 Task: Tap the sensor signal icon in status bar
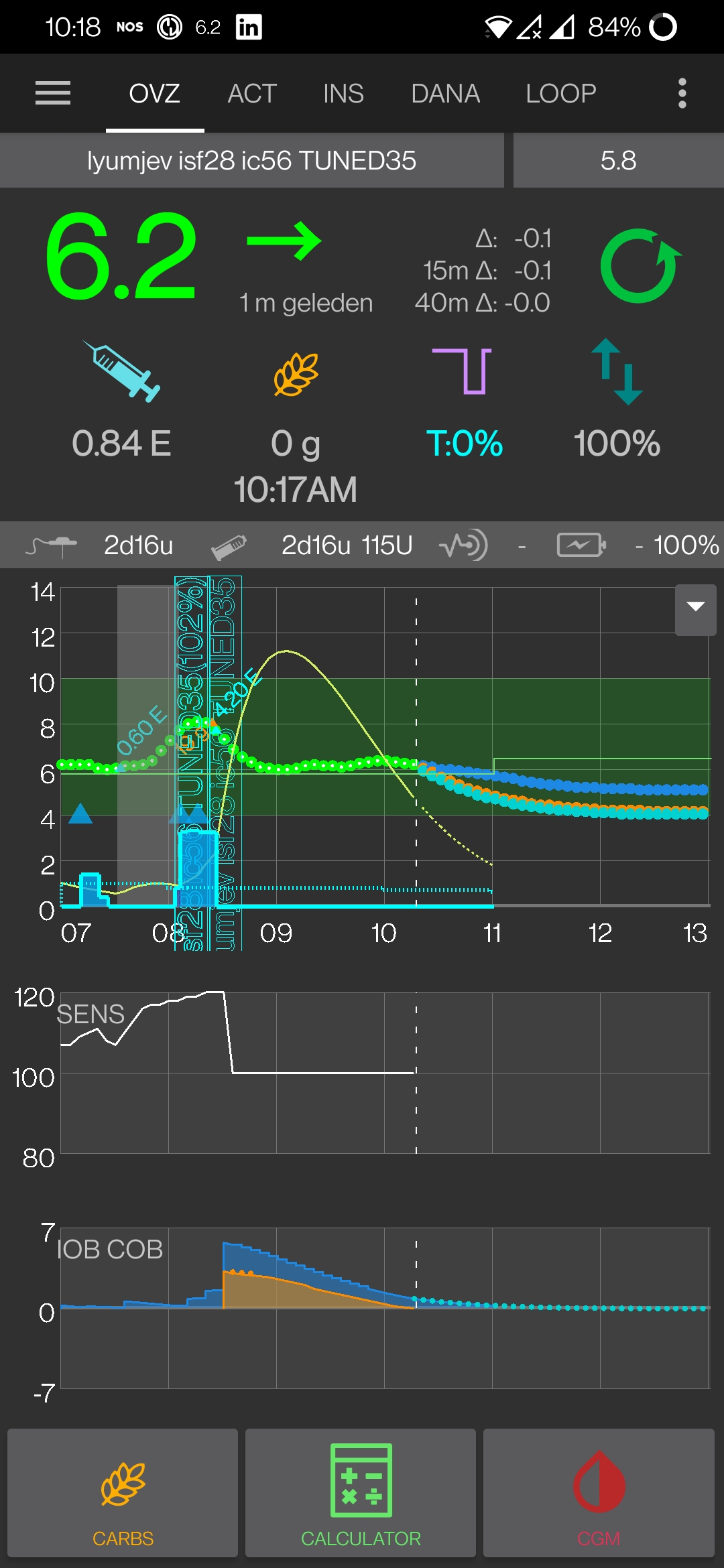[x=464, y=544]
